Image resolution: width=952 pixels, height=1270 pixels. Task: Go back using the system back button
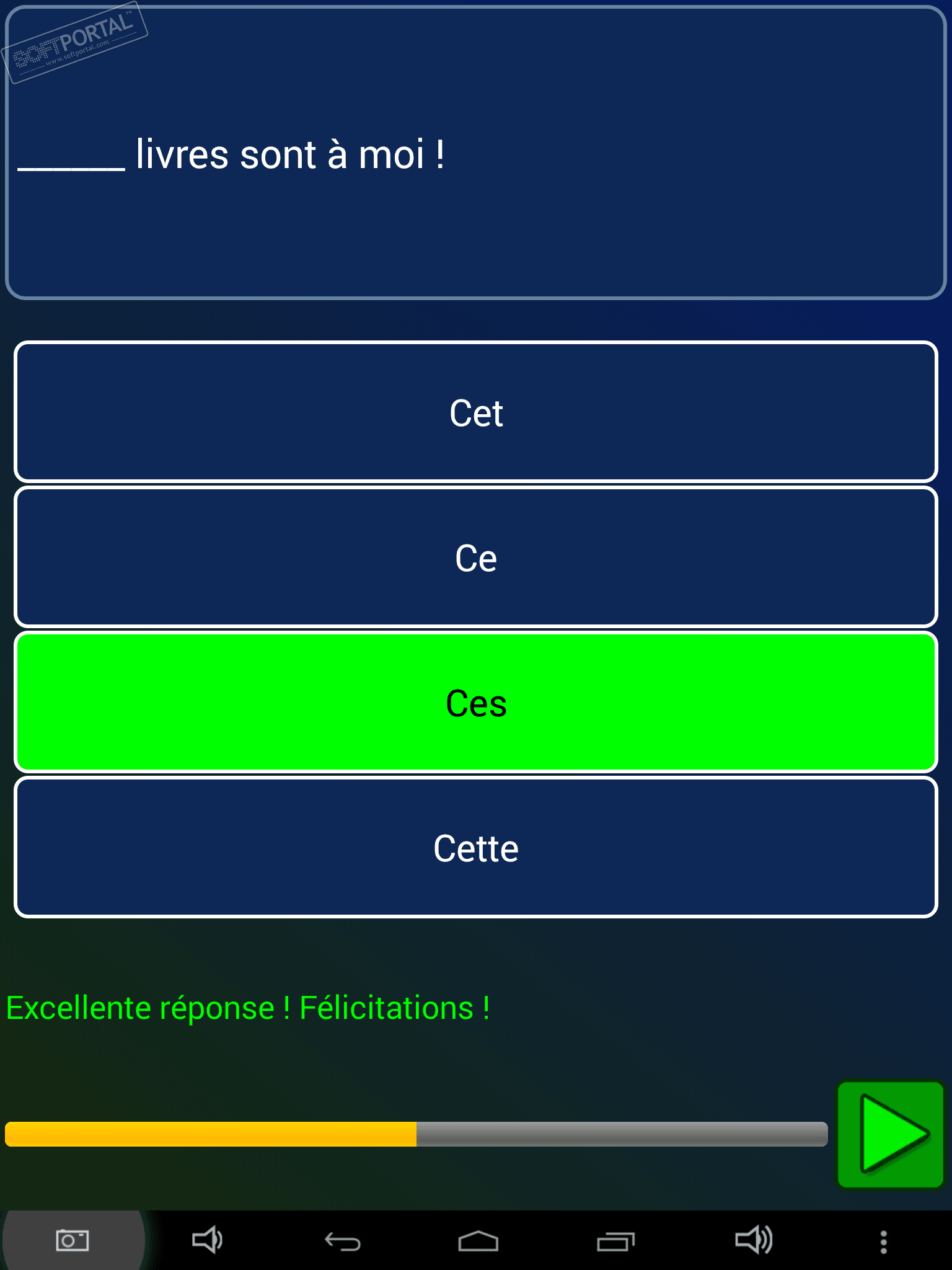pos(343,1241)
